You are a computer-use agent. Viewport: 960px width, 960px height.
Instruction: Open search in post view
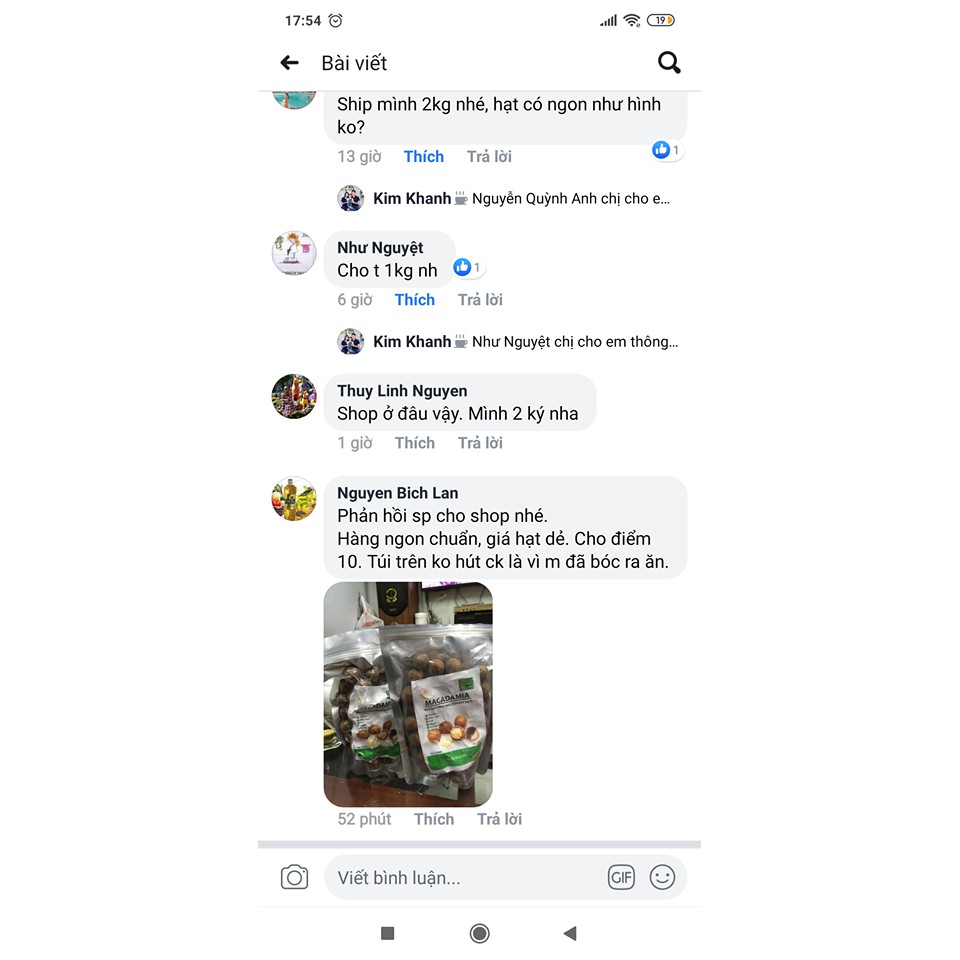tap(669, 63)
